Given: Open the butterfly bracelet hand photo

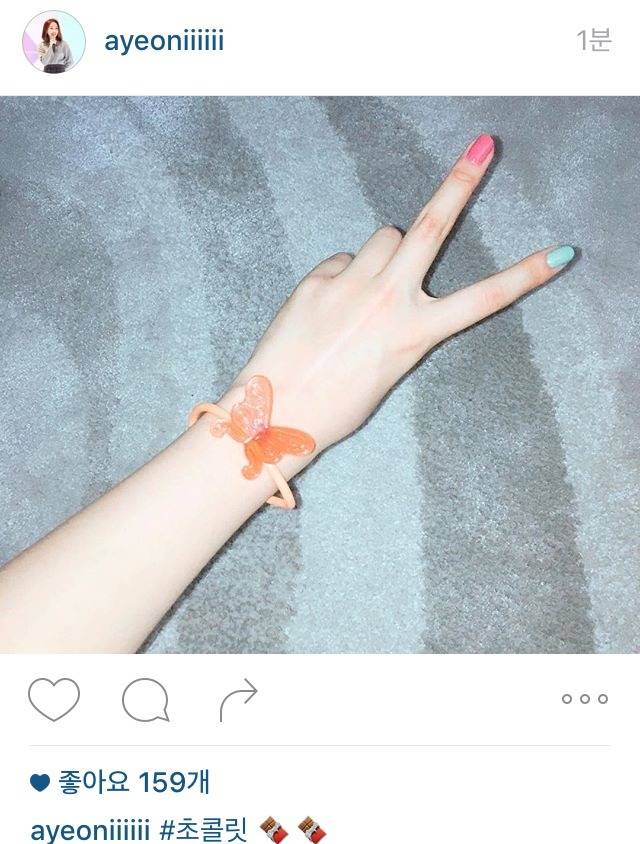Looking at the screenshot, I should point(320,375).
